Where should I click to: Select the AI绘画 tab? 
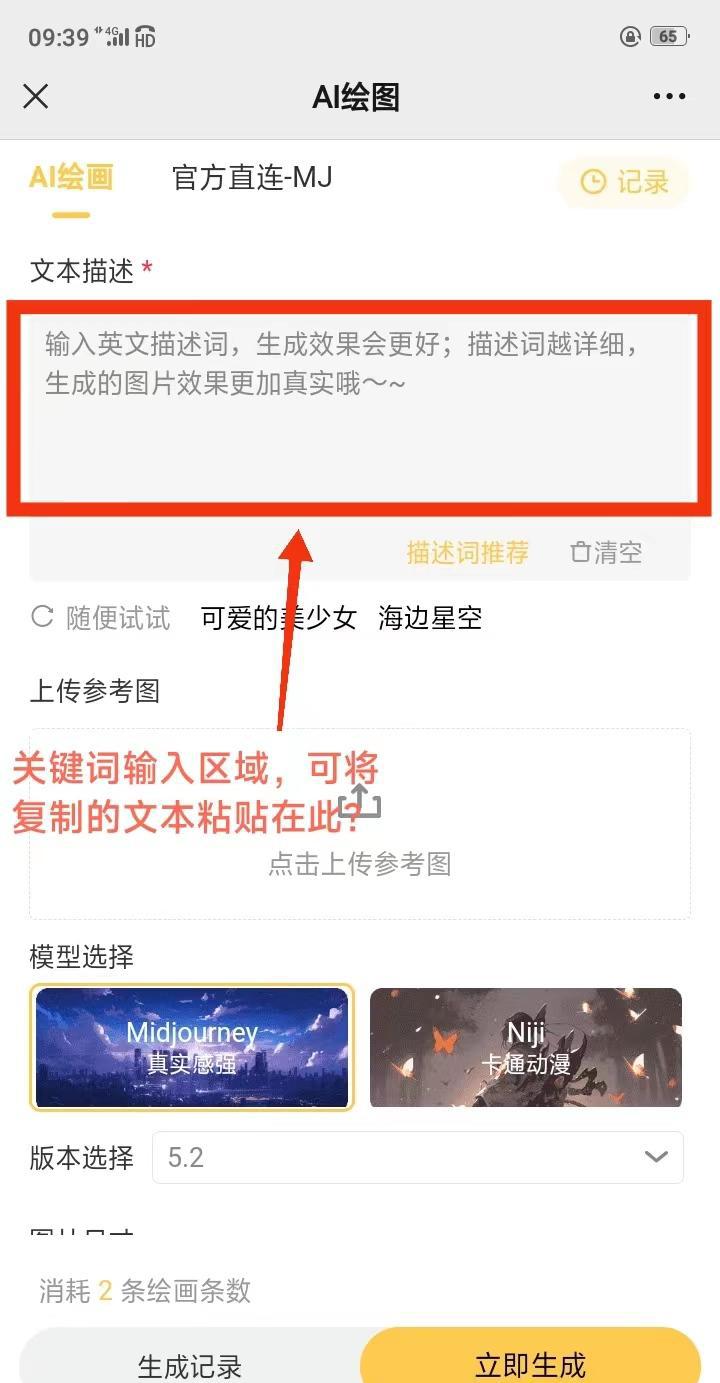pyautogui.click(x=71, y=178)
